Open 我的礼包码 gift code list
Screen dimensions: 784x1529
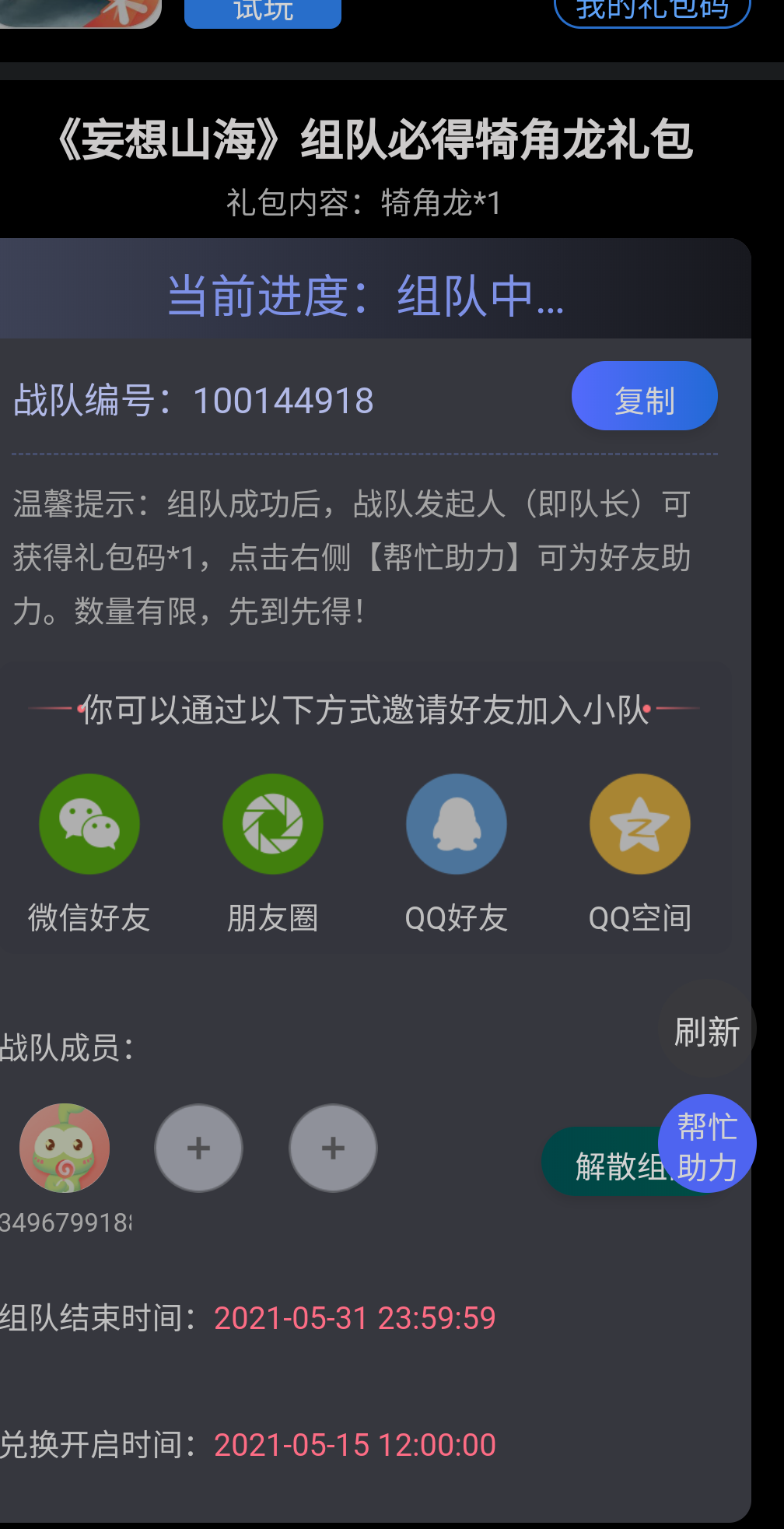pyautogui.click(x=652, y=9)
